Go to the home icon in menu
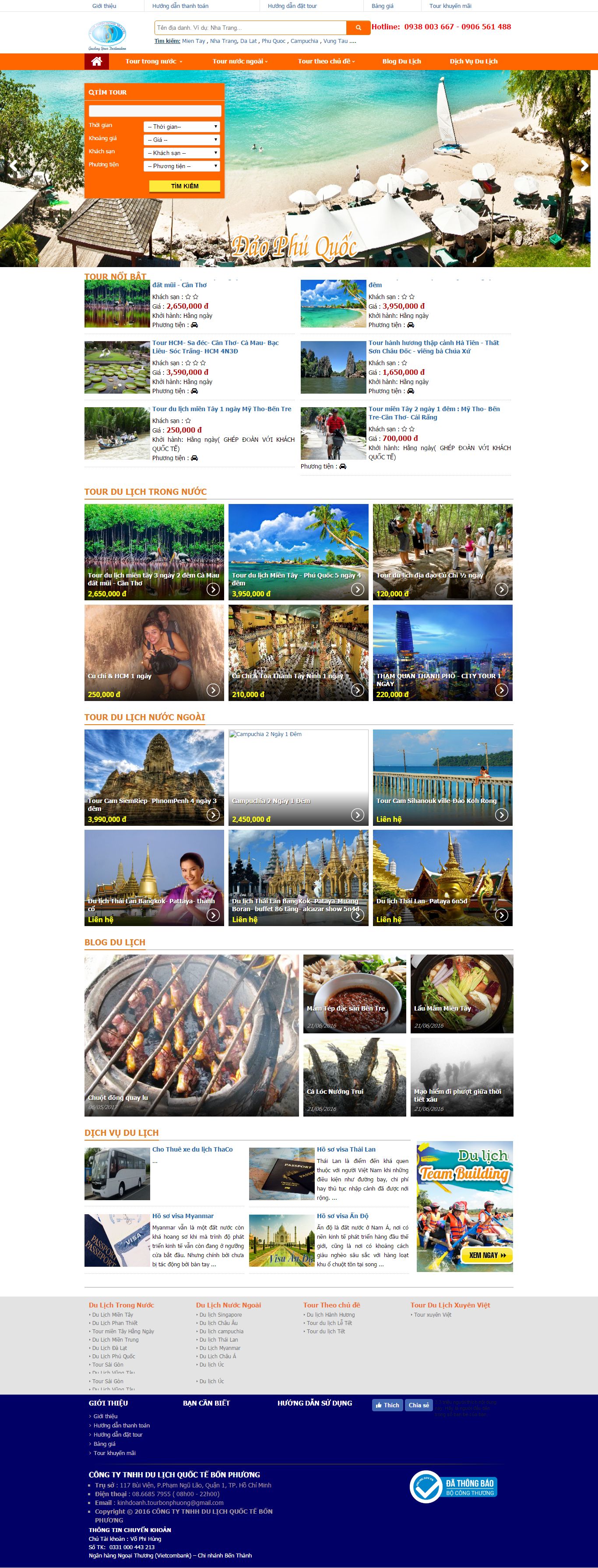Image resolution: width=598 pixels, height=1568 pixels. [97, 61]
